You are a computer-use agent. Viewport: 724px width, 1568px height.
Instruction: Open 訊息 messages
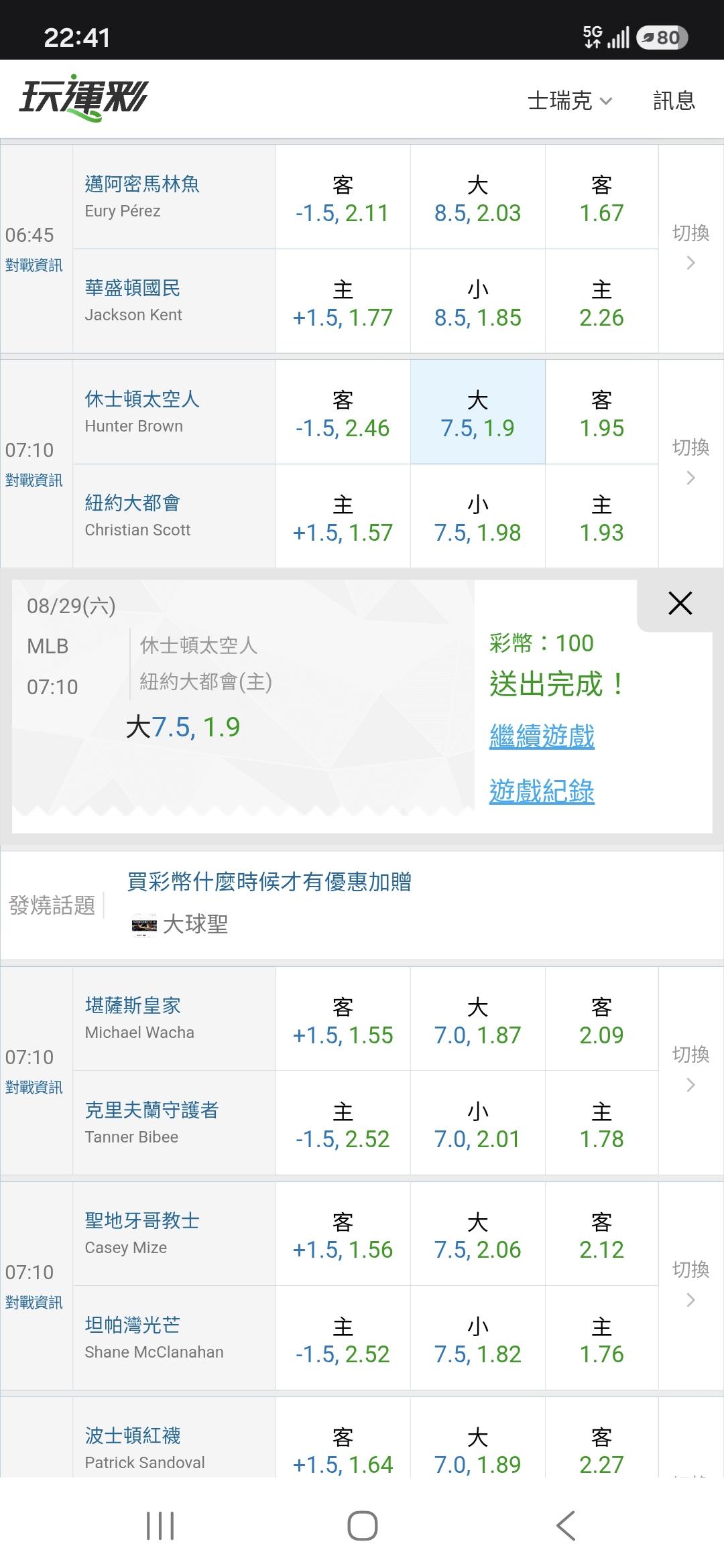pyautogui.click(x=674, y=101)
